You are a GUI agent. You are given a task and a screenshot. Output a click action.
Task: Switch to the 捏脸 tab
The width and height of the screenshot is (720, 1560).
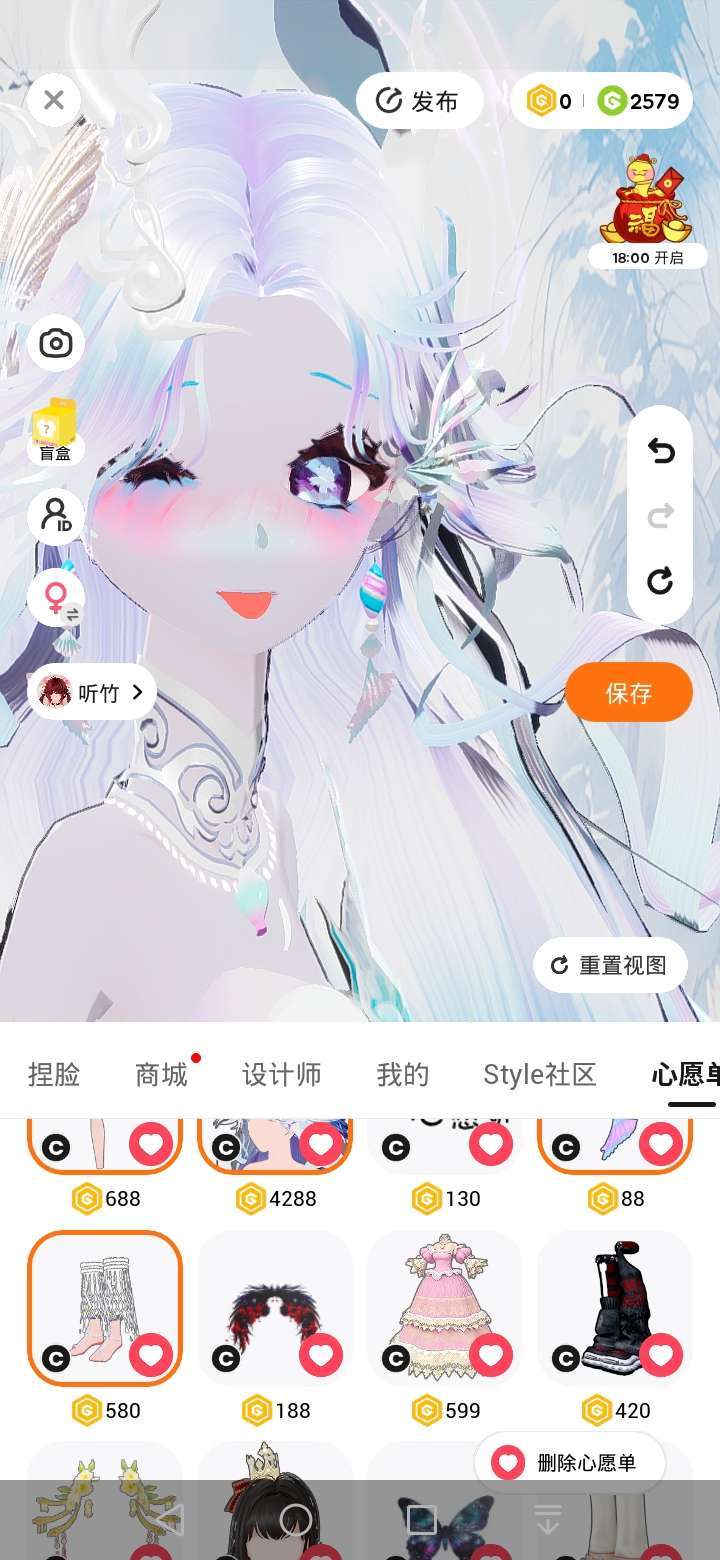[54, 1075]
